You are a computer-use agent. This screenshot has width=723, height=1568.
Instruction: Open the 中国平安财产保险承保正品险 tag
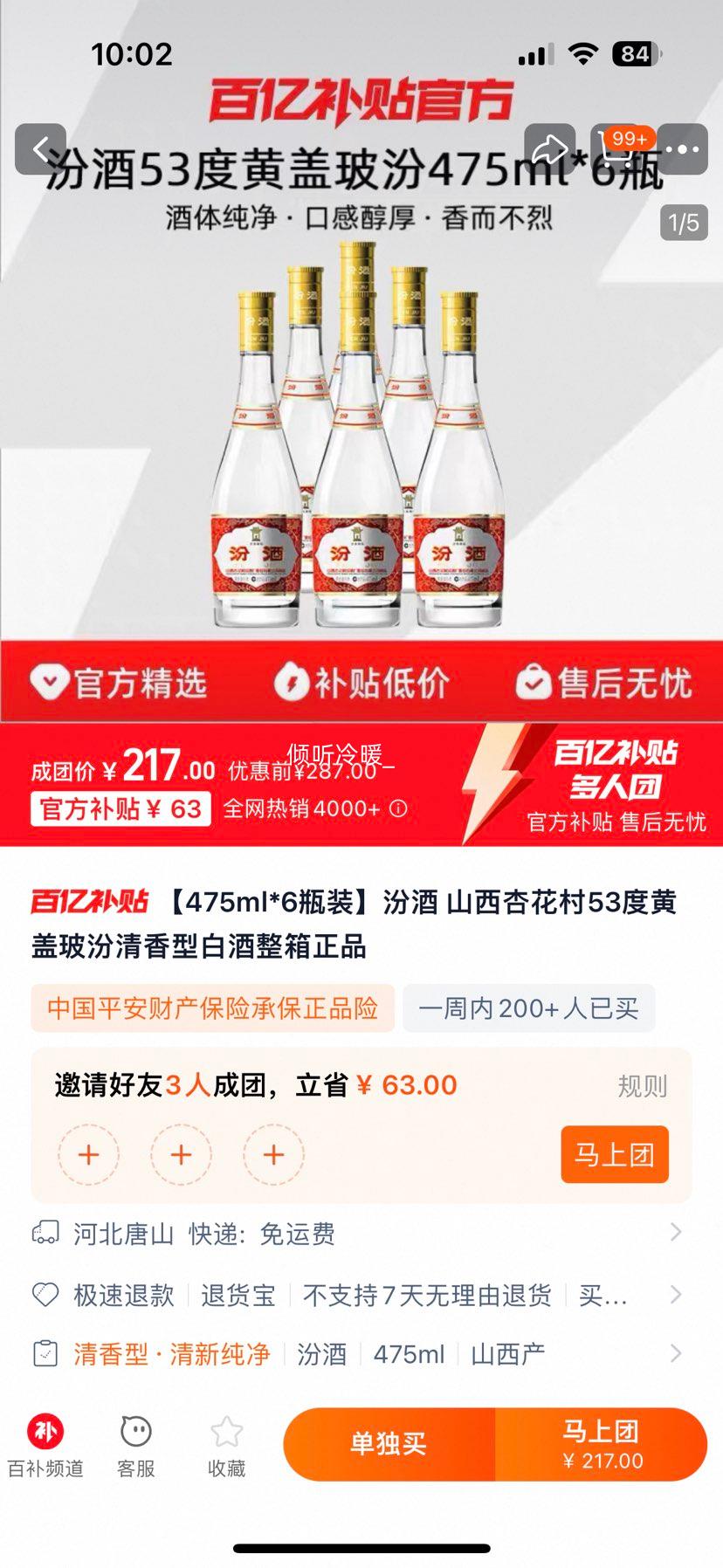(212, 1008)
